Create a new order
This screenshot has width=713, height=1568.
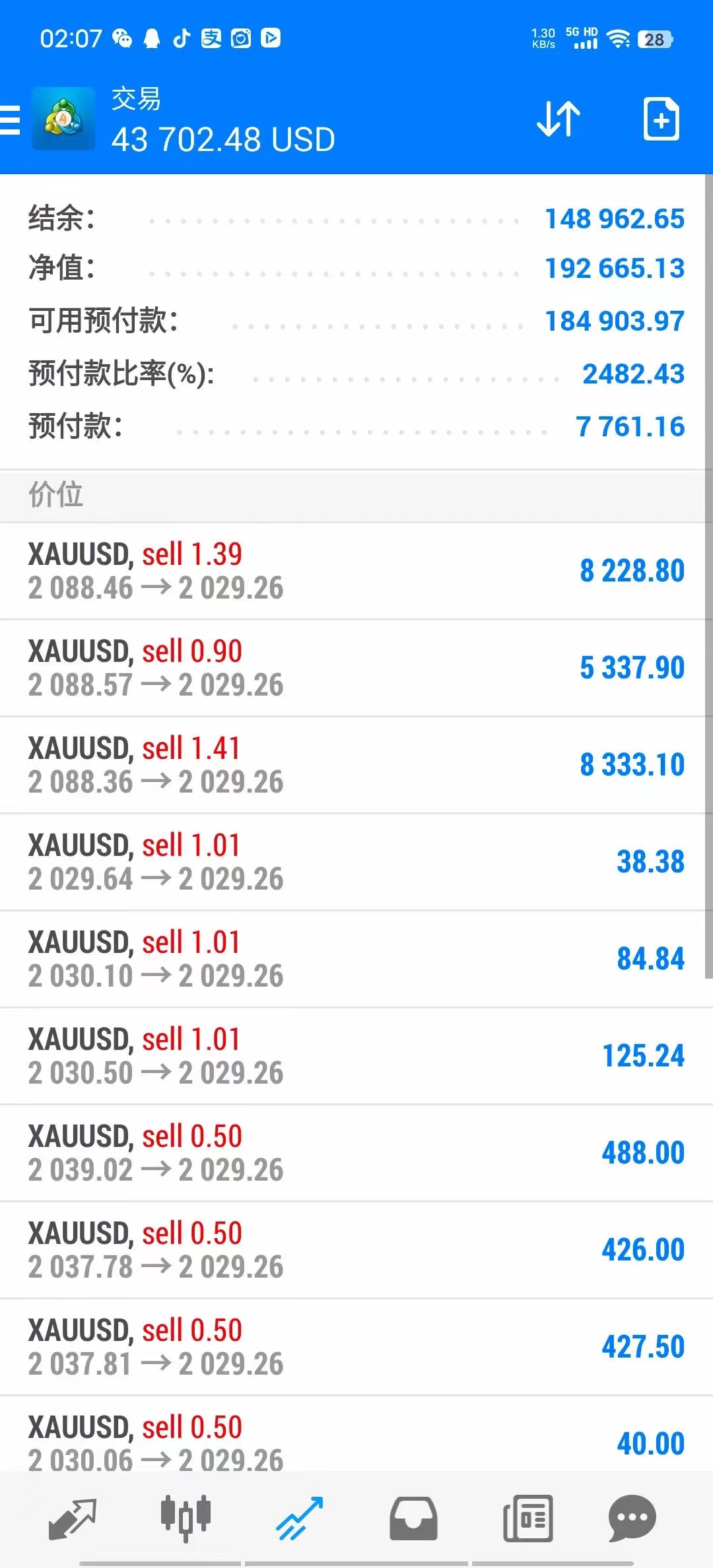pos(661,119)
